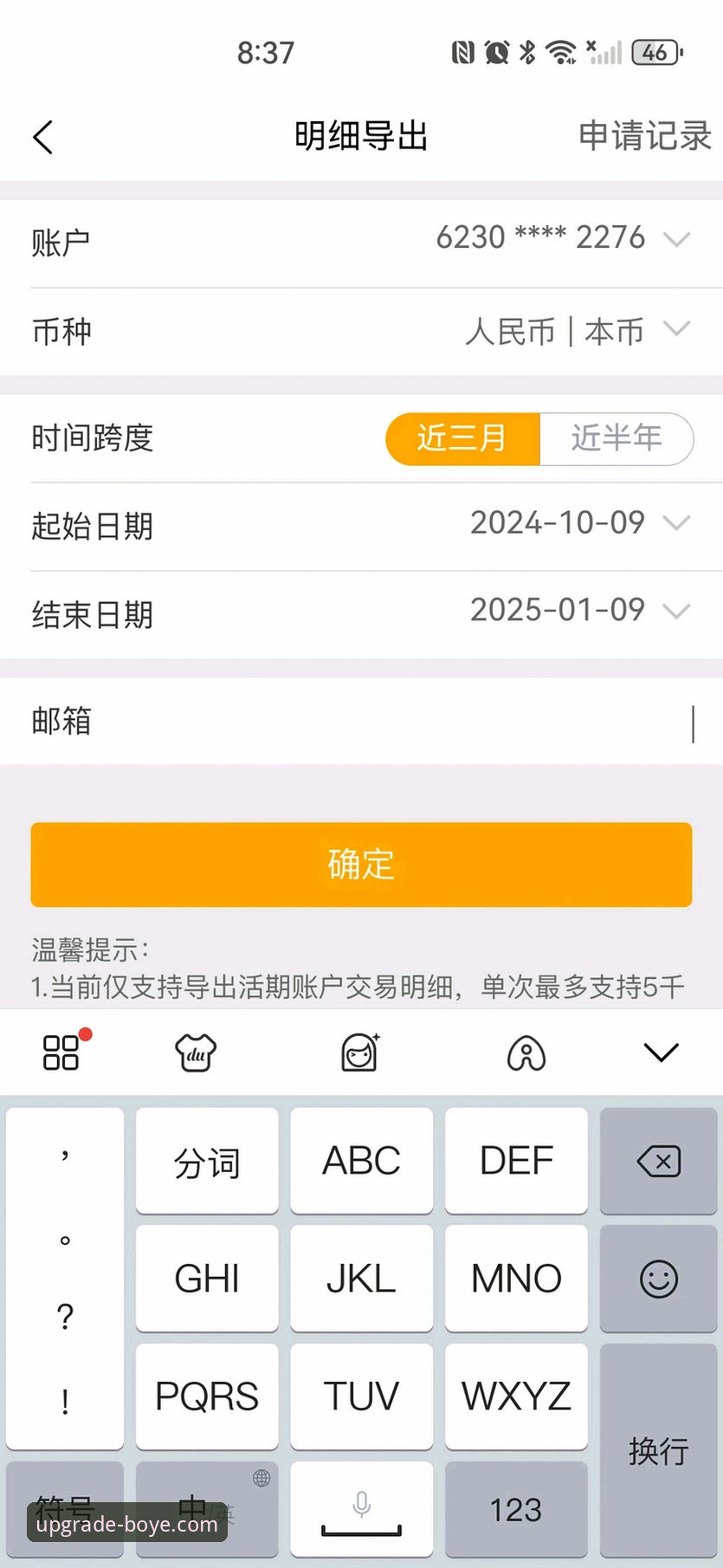Open the keyboard menu grid icon
This screenshot has height=1568, width=723.
[x=61, y=1051]
